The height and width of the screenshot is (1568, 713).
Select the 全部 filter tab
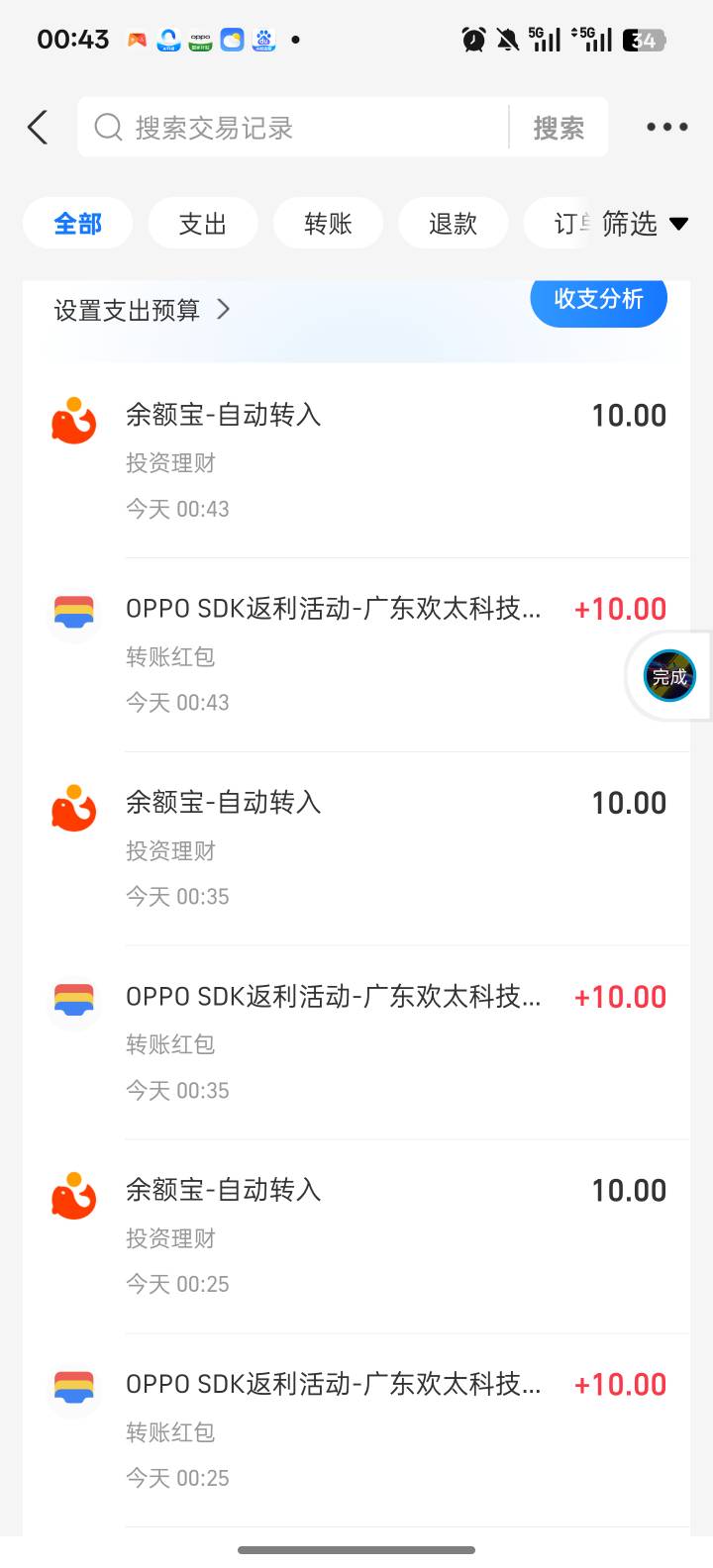pyautogui.click(x=77, y=224)
